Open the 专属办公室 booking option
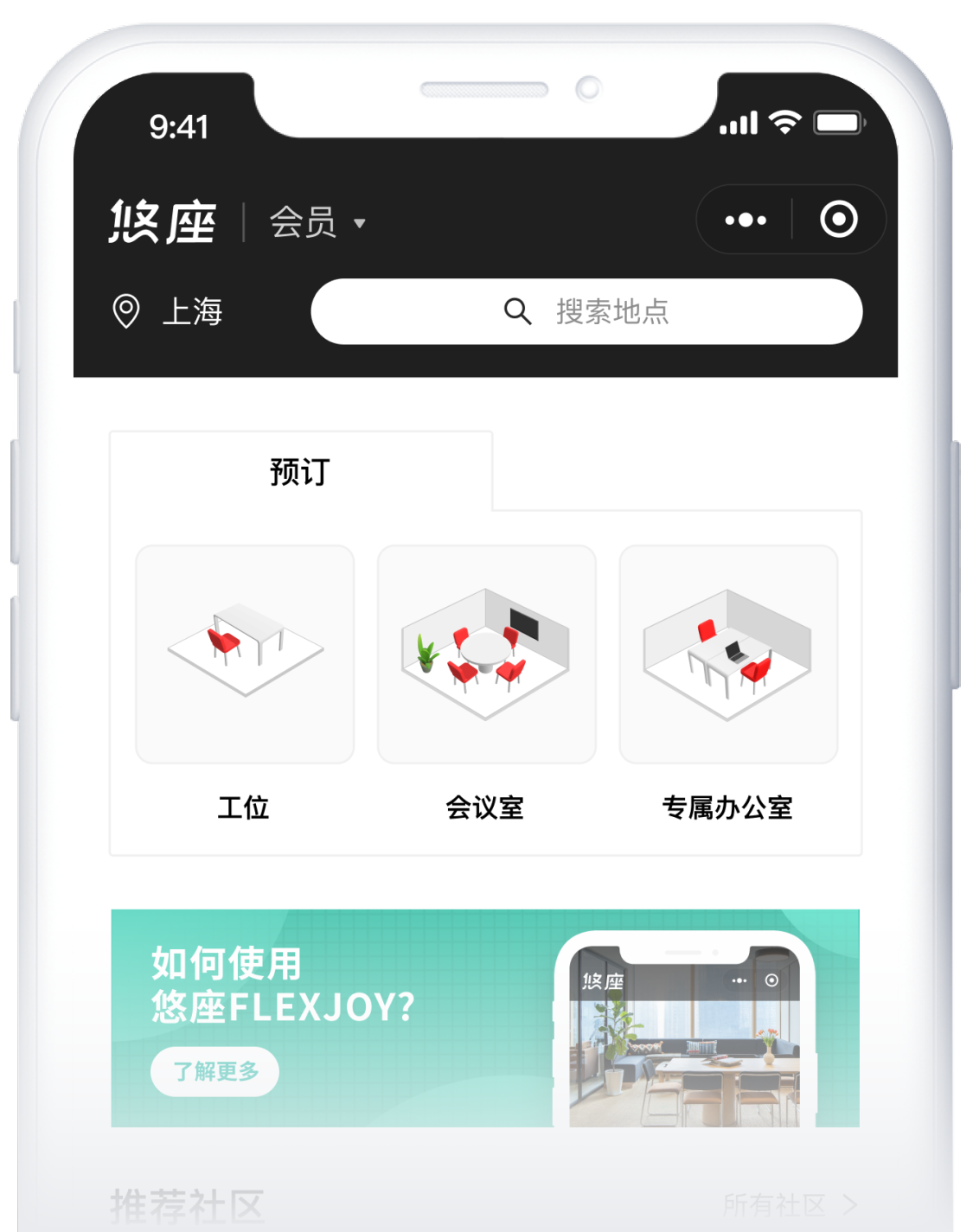 point(728,654)
